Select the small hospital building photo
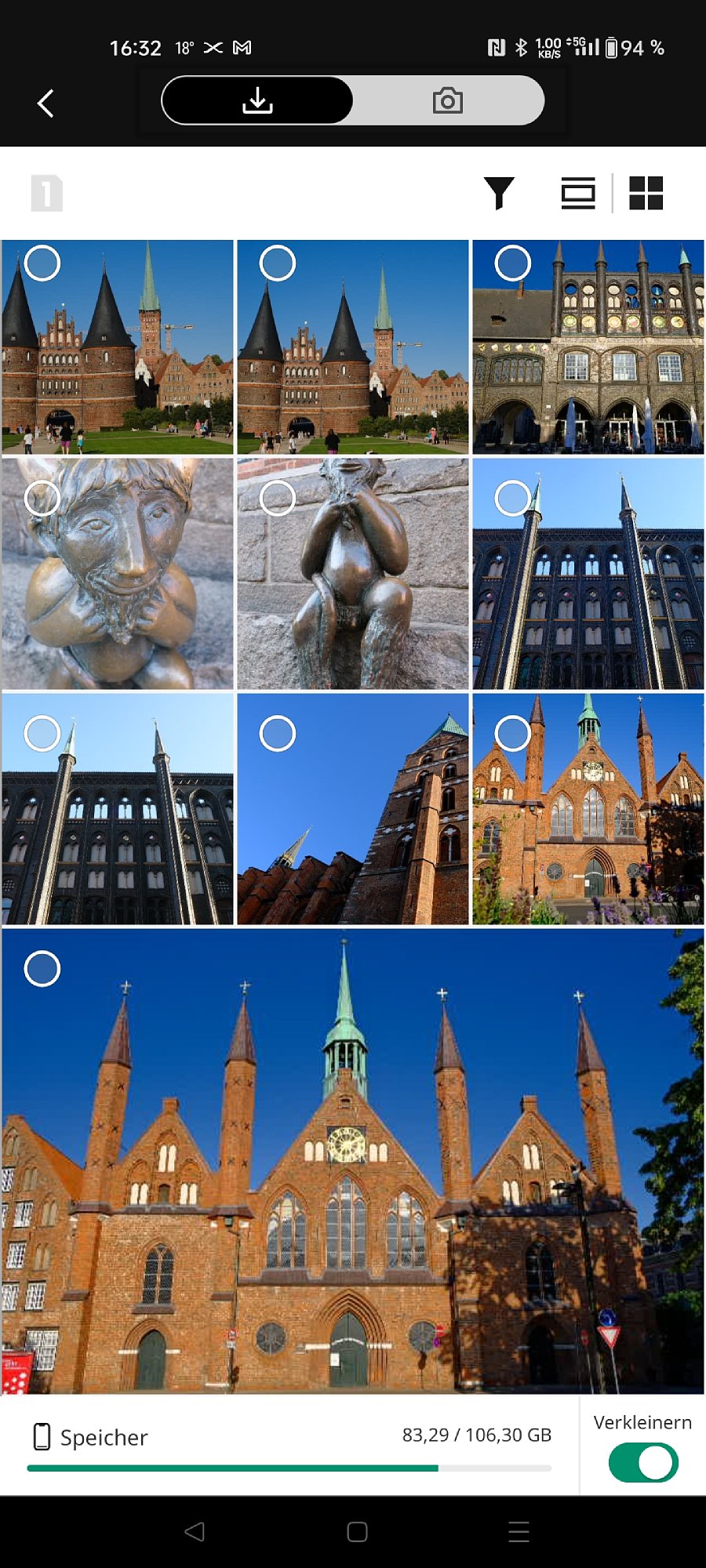Screen dimensions: 706x1568 point(513,734)
